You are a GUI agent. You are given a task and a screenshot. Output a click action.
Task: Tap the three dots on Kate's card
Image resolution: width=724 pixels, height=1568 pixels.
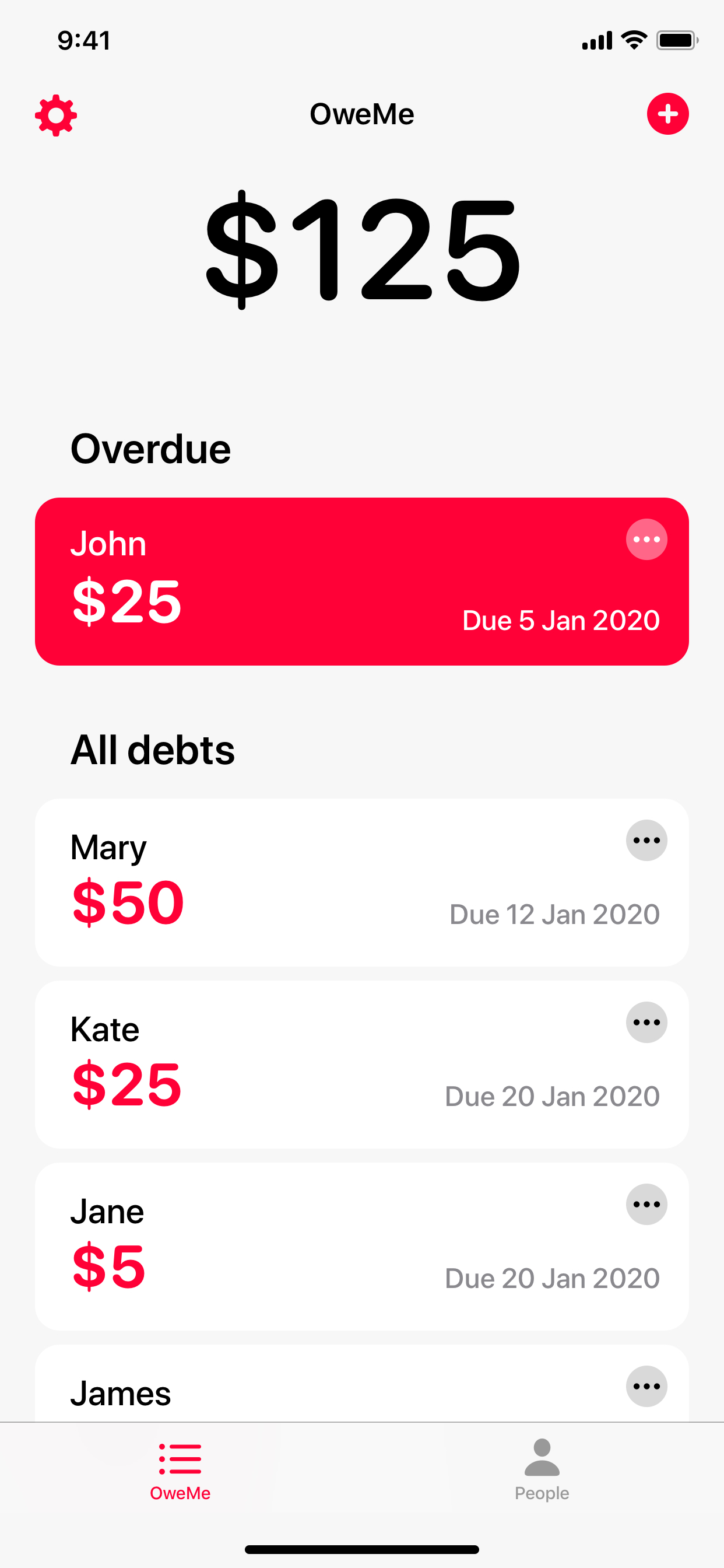pyautogui.click(x=646, y=1023)
